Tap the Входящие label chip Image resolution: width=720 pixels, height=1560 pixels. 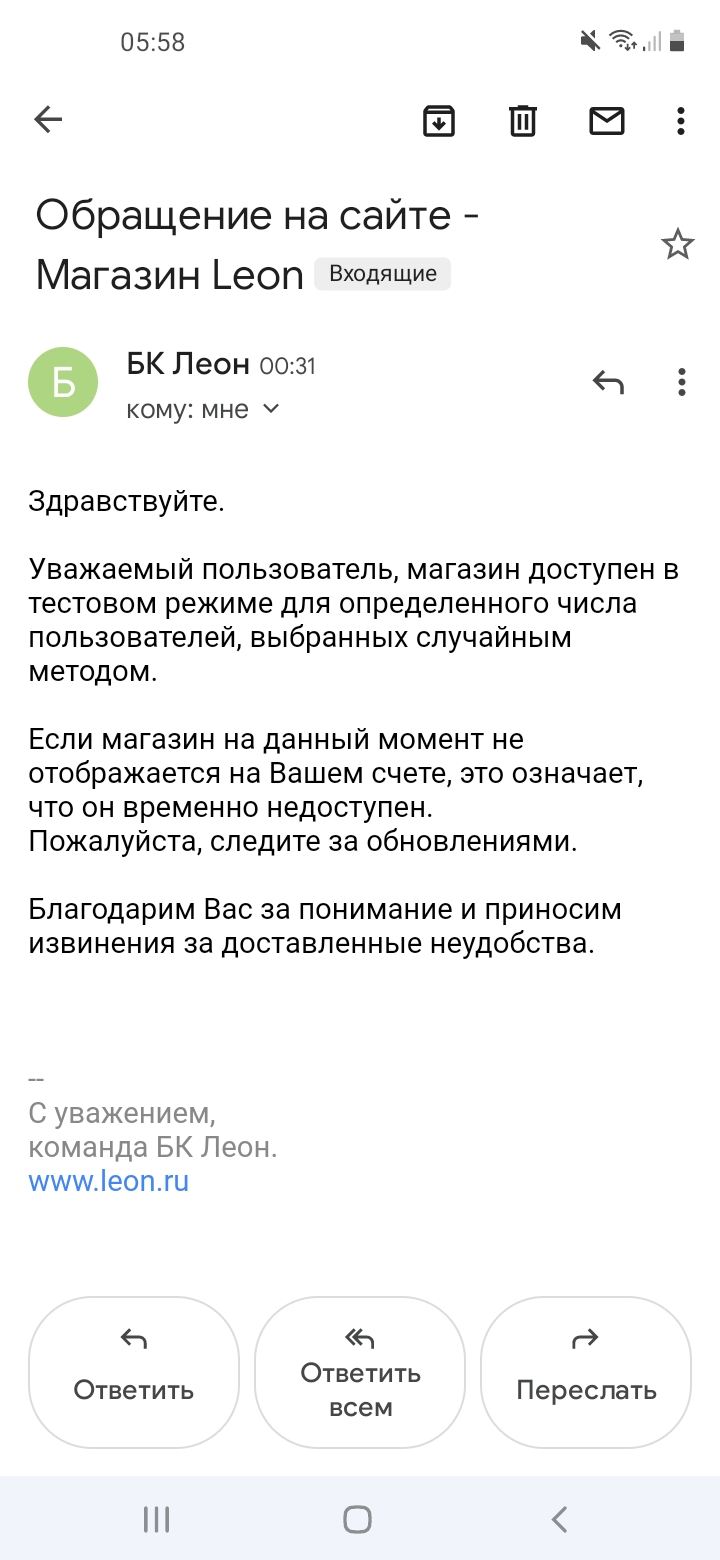383,274
